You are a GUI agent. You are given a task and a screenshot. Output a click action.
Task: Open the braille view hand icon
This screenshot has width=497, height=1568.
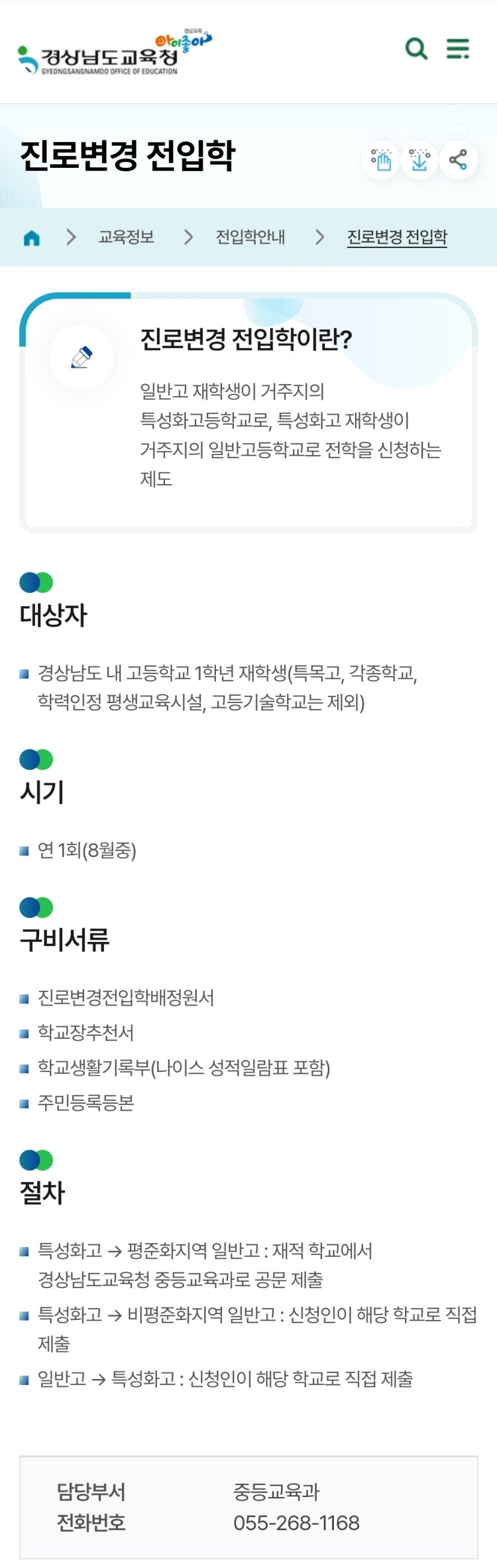click(381, 160)
